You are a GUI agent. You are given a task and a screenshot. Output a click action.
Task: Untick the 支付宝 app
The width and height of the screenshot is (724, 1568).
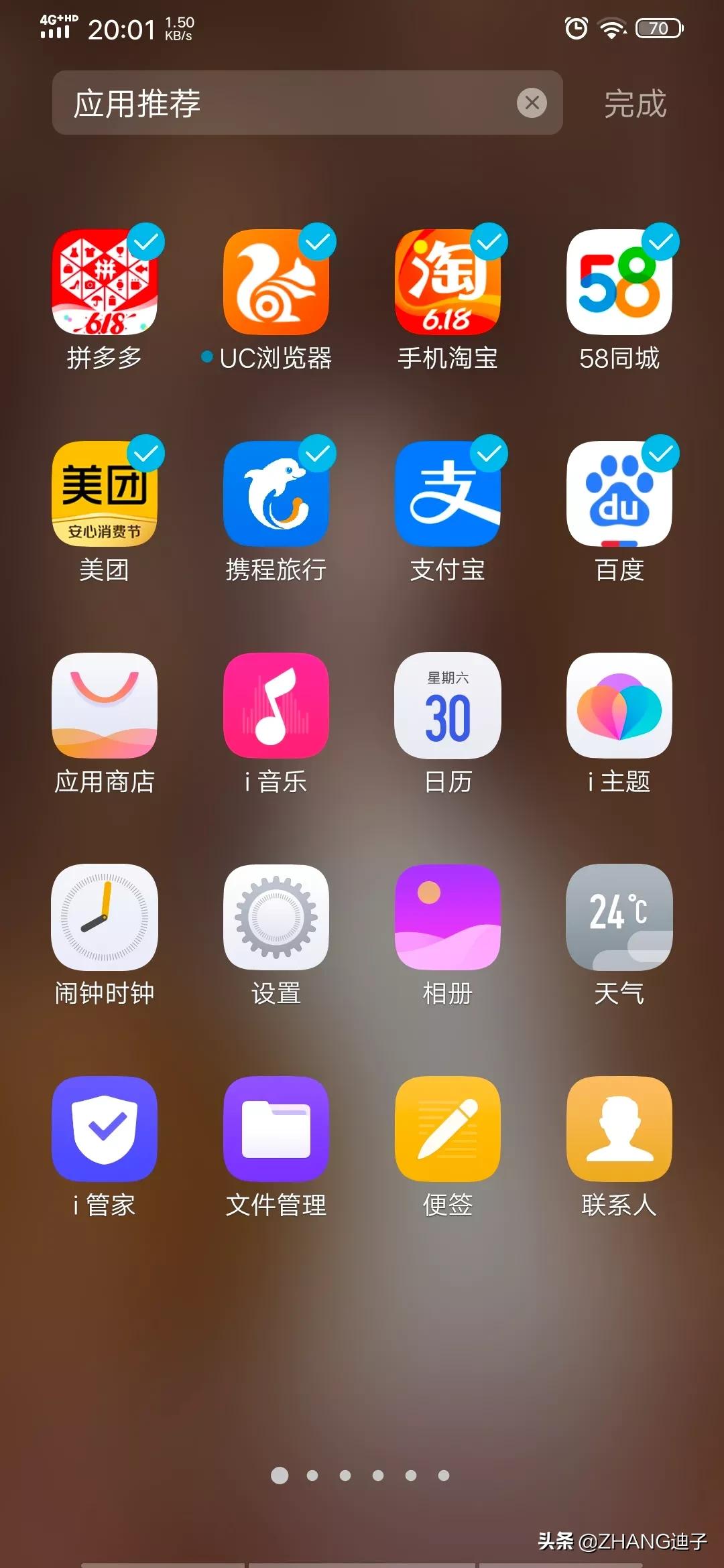point(448,494)
